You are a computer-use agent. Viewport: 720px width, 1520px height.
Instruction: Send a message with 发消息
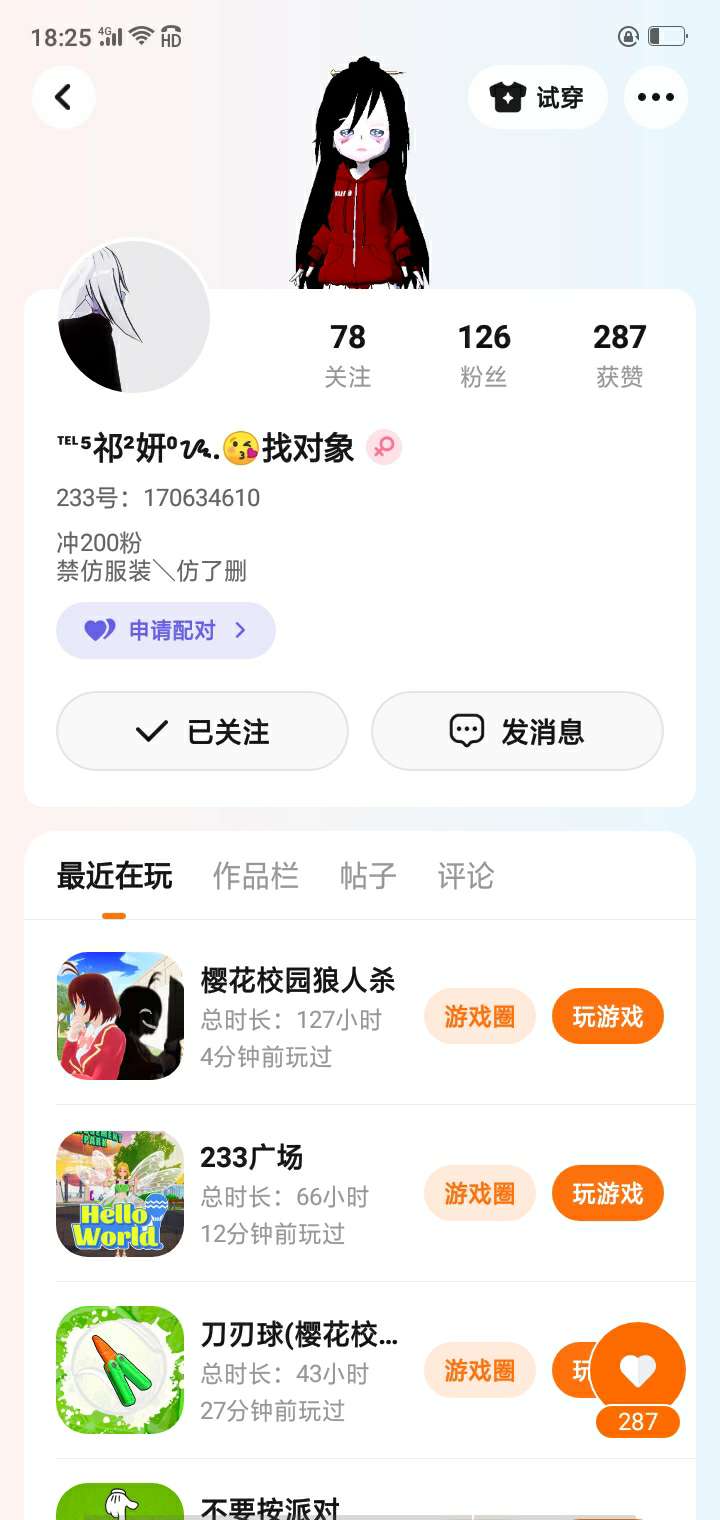pyautogui.click(x=517, y=731)
